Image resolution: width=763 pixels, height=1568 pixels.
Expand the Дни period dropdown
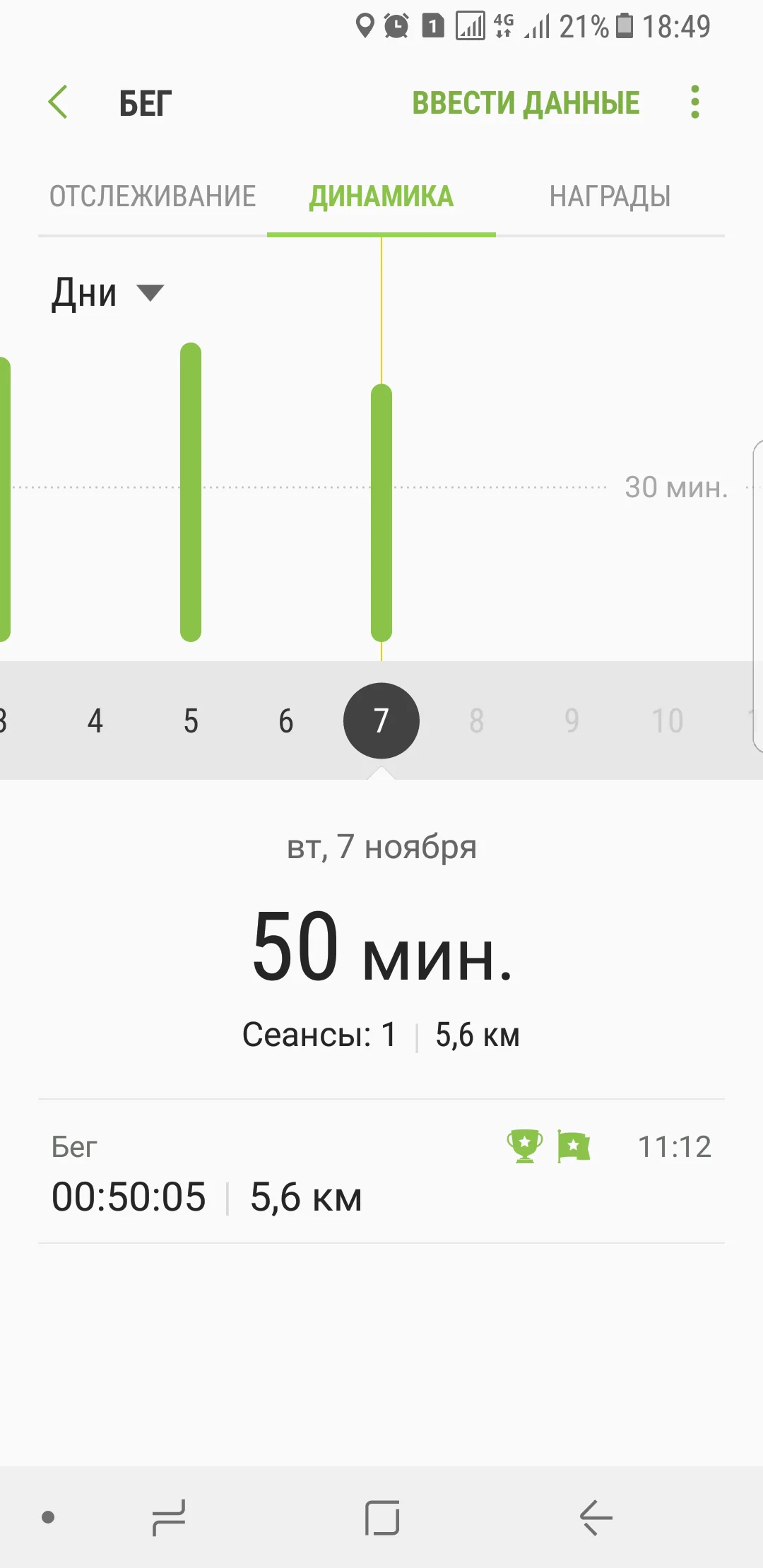pos(107,292)
